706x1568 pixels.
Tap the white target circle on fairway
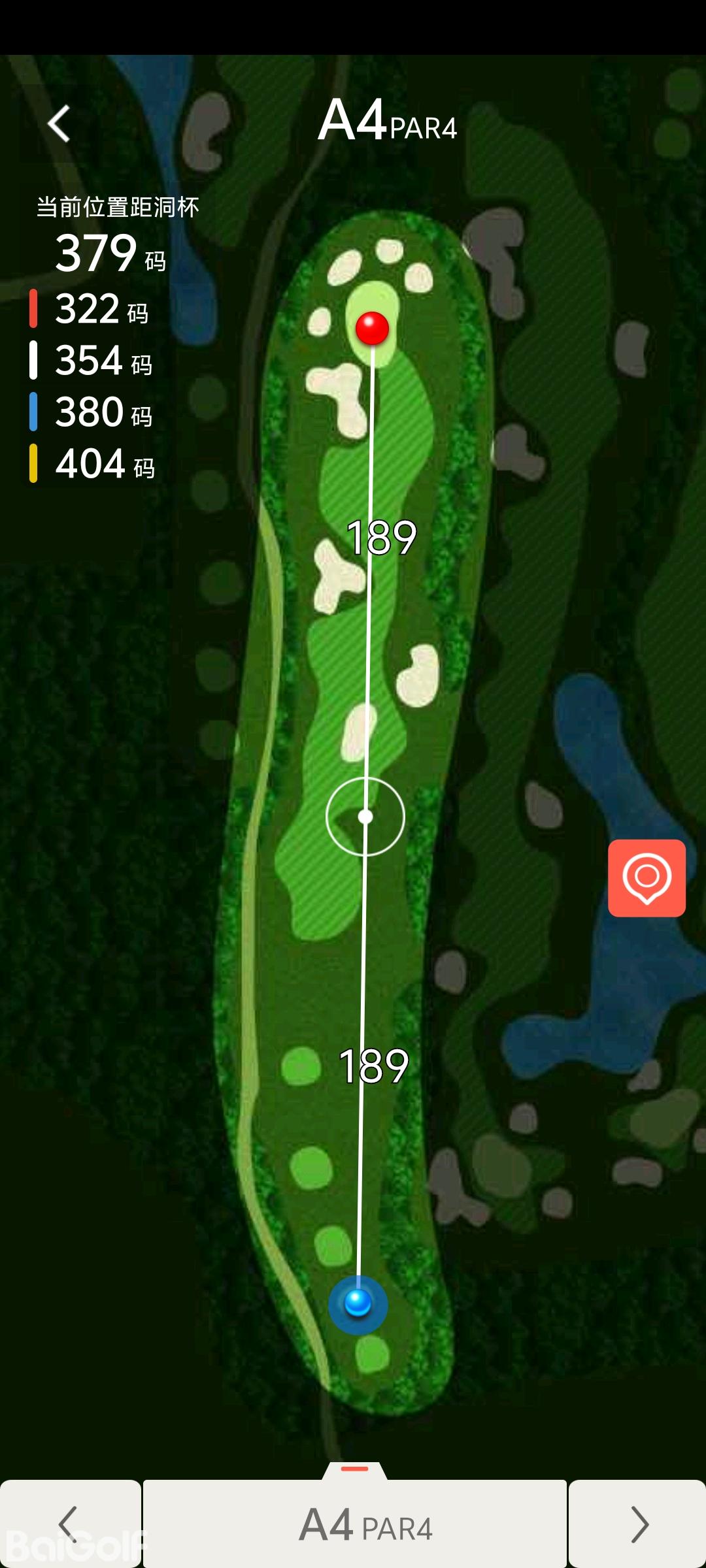tap(365, 817)
